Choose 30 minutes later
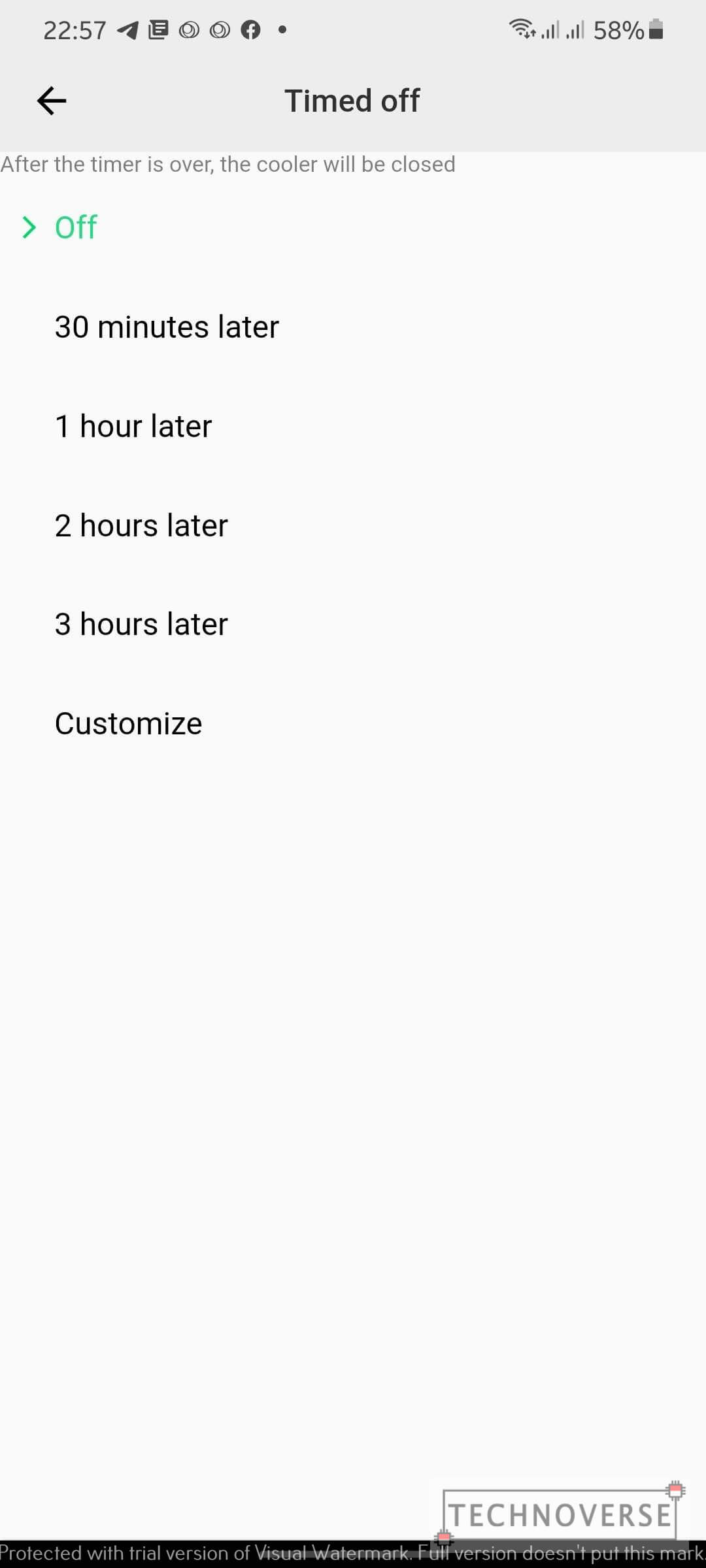The height and width of the screenshot is (1568, 706). [x=353, y=327]
